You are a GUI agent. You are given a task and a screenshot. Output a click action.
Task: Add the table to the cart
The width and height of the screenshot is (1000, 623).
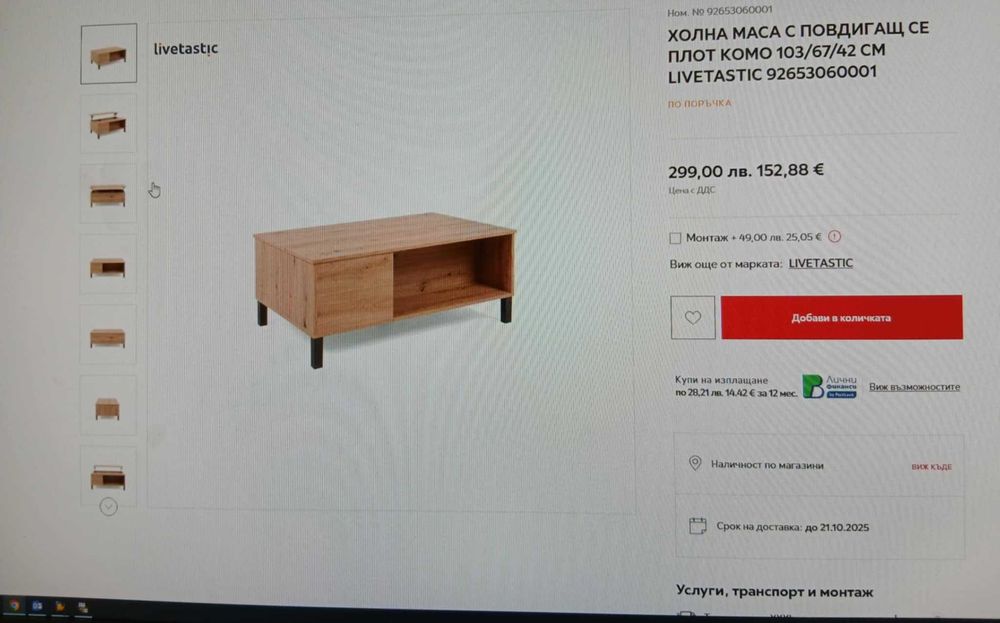(841, 318)
